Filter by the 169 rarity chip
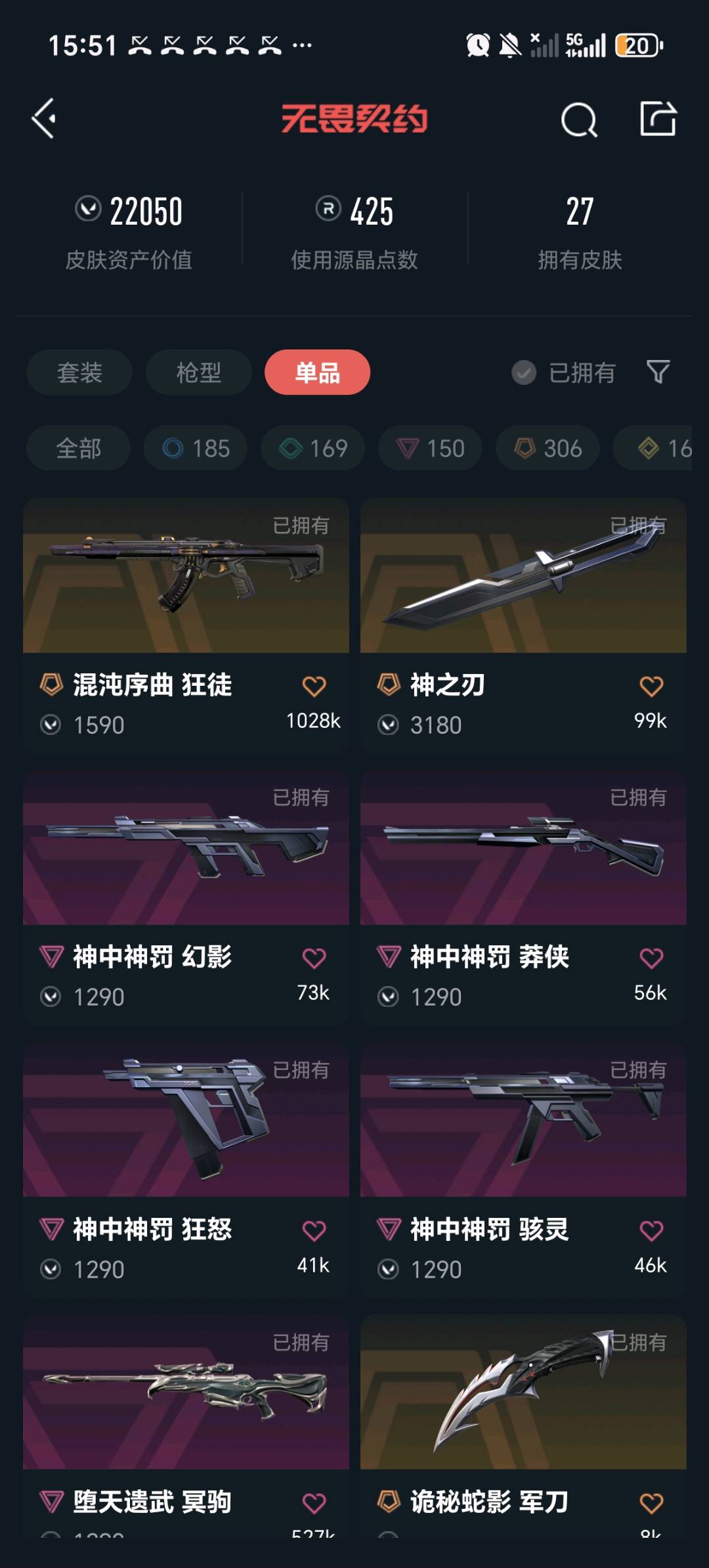This screenshot has width=709, height=1568. pos(312,449)
